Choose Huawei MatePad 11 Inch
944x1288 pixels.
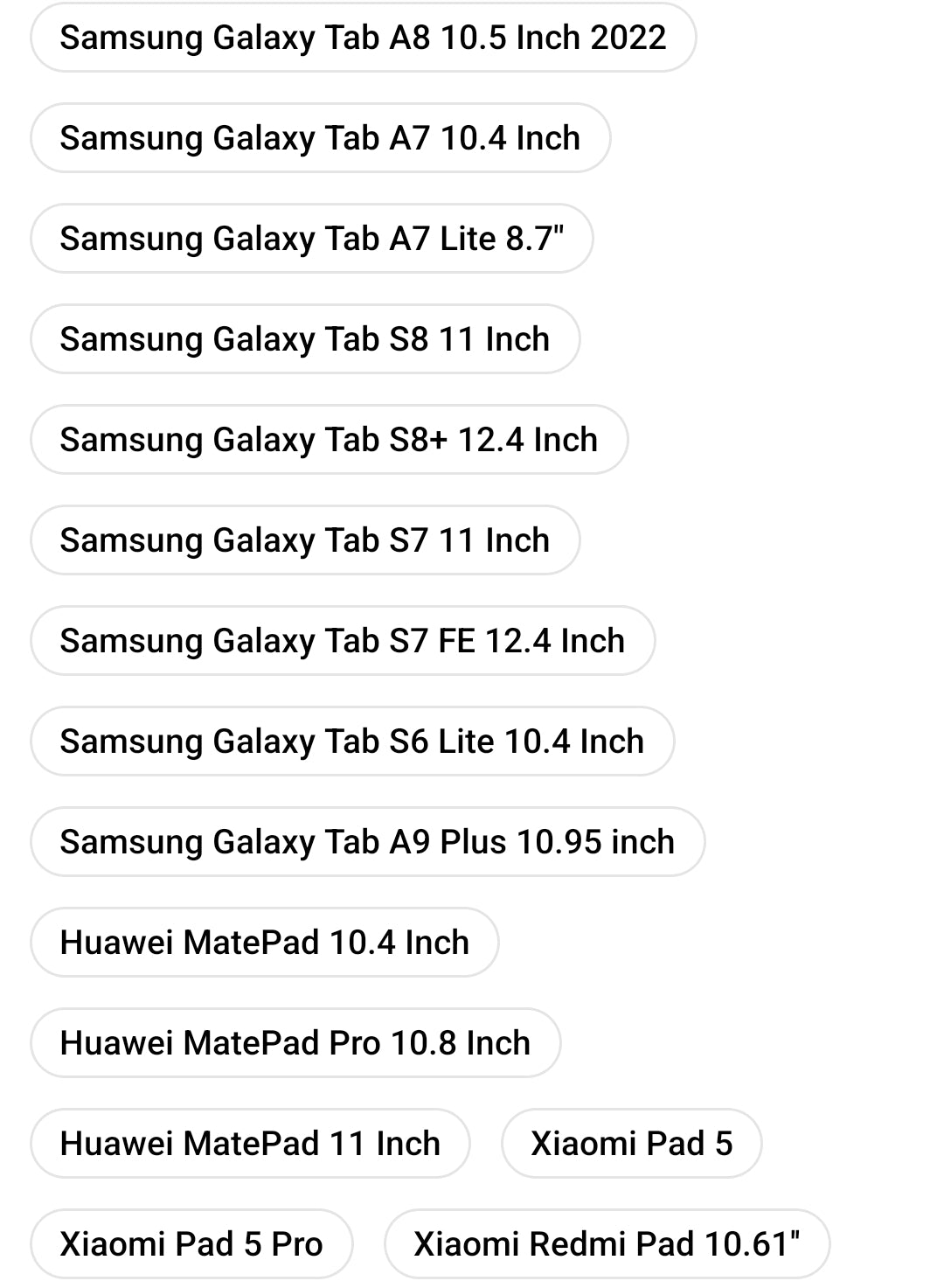coord(250,1144)
